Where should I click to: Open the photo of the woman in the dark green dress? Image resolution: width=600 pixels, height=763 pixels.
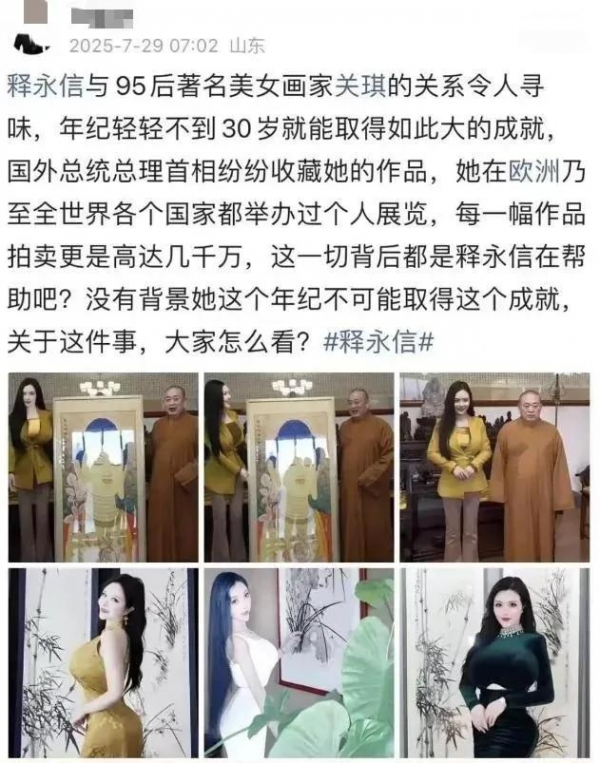pyautogui.click(x=494, y=663)
